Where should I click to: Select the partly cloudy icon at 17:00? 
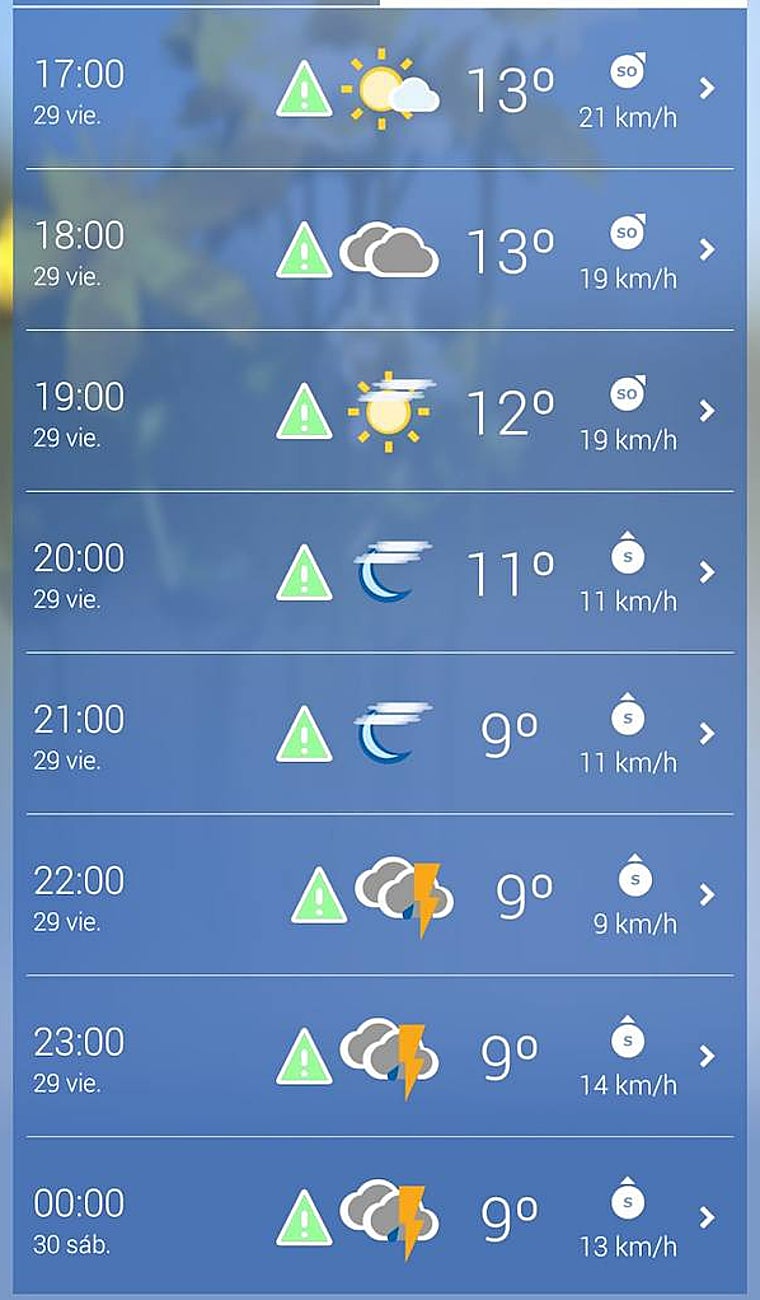point(392,88)
